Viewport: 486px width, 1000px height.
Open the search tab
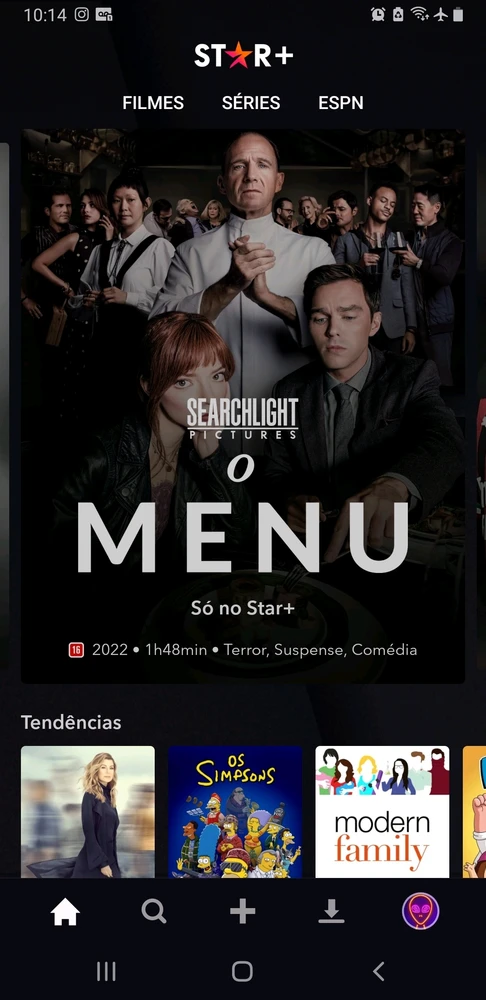(x=154, y=912)
